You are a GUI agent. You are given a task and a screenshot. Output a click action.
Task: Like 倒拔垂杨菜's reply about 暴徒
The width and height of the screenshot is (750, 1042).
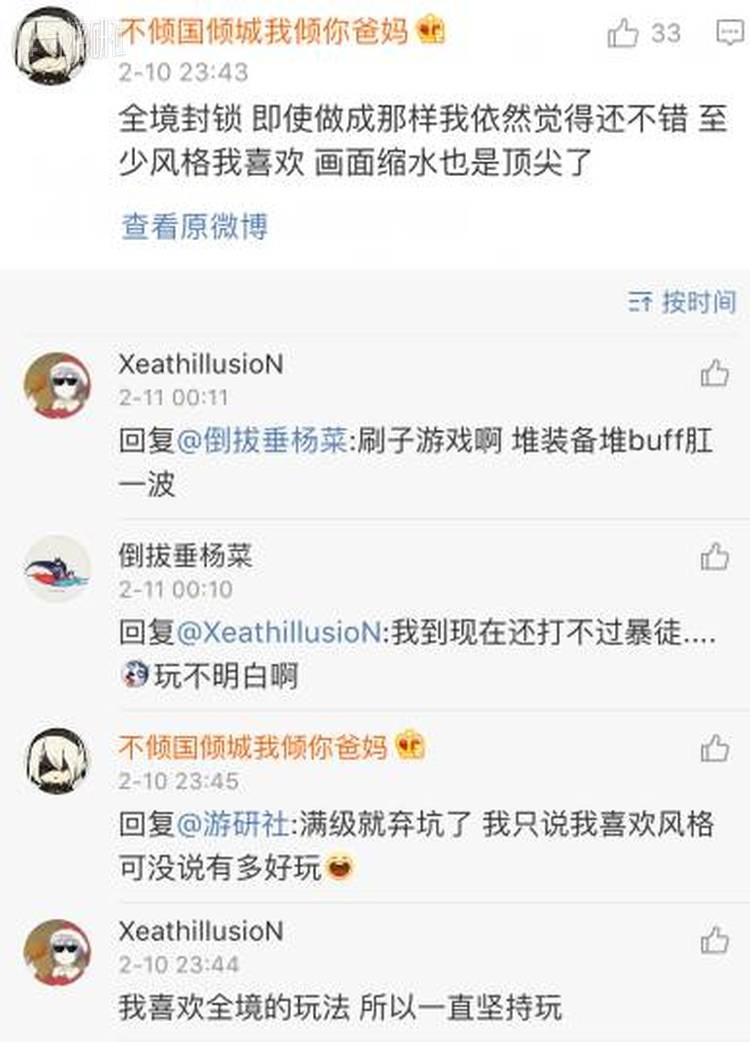coord(714,557)
